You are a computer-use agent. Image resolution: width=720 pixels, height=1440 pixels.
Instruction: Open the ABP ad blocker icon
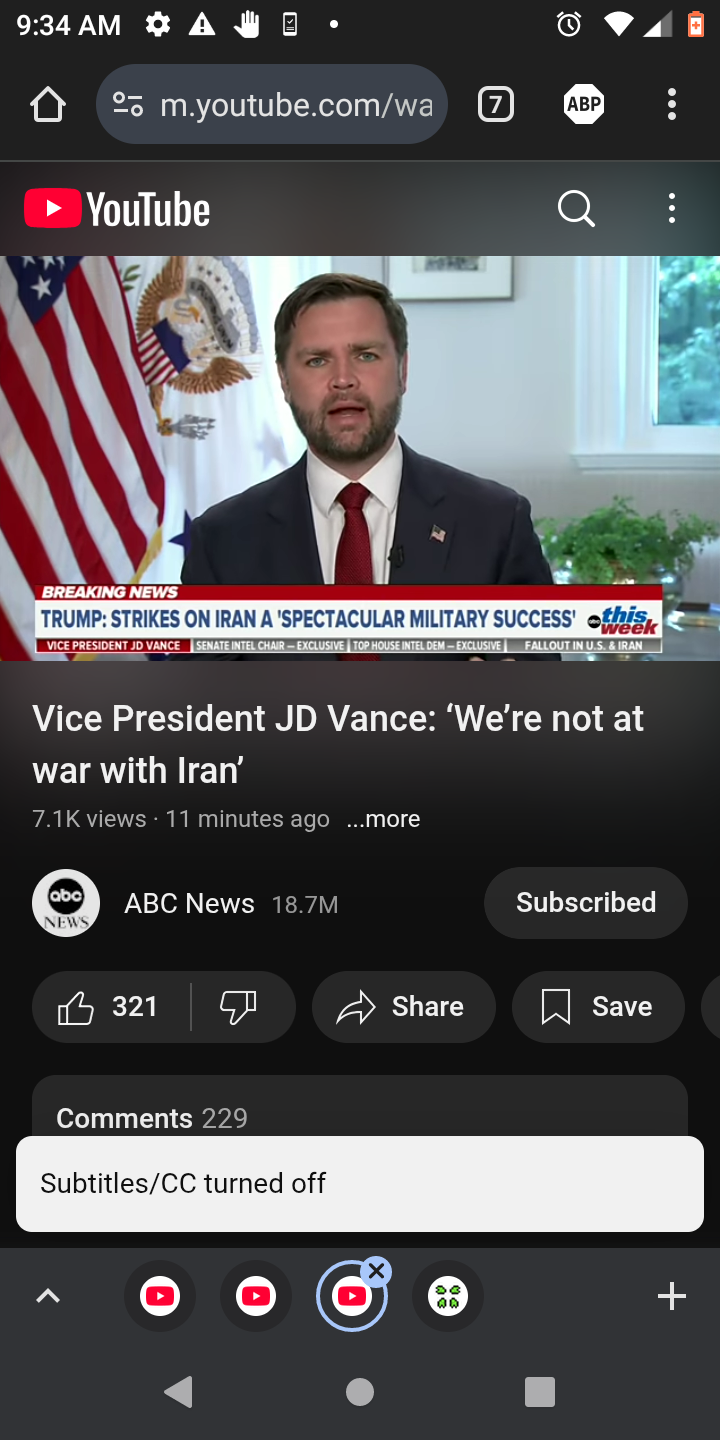(x=584, y=104)
